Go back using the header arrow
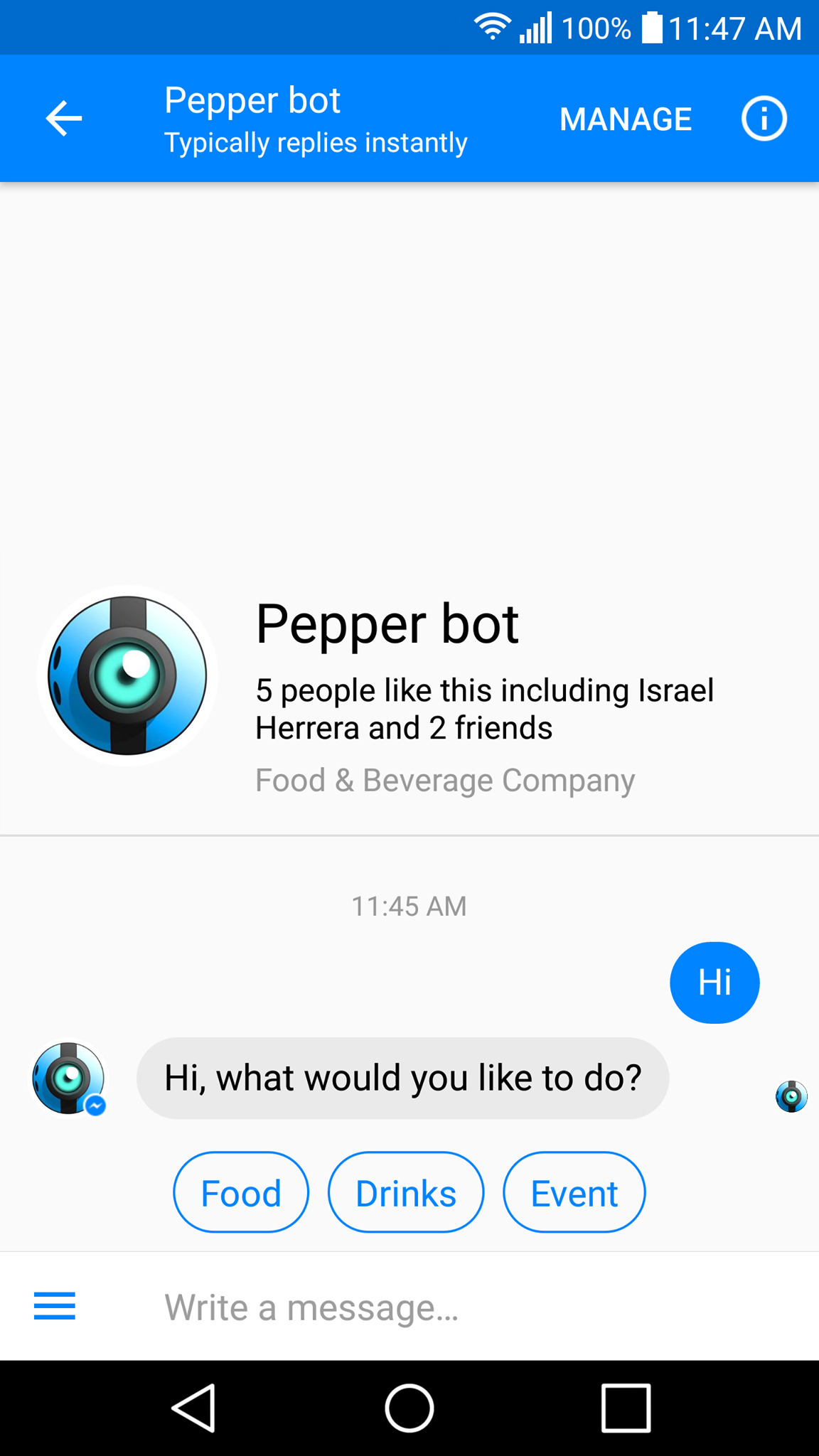The image size is (819, 1456). (x=64, y=118)
